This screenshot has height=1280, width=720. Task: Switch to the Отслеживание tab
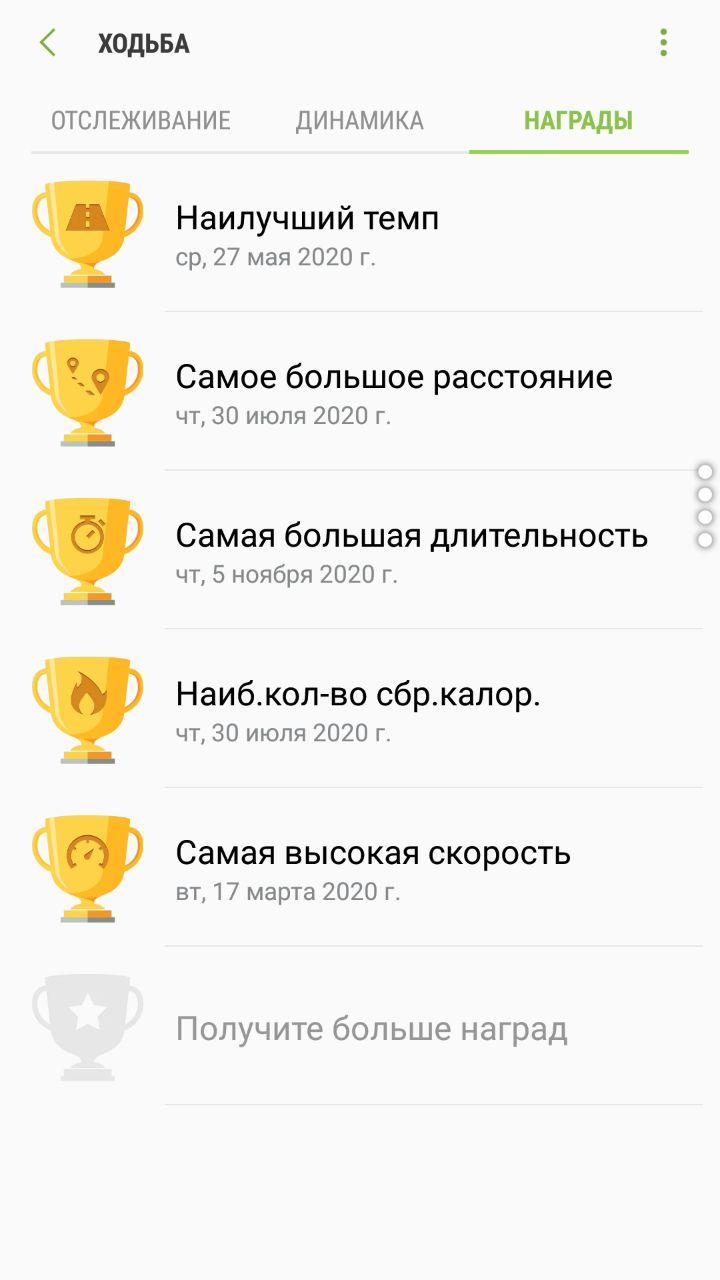coord(141,121)
